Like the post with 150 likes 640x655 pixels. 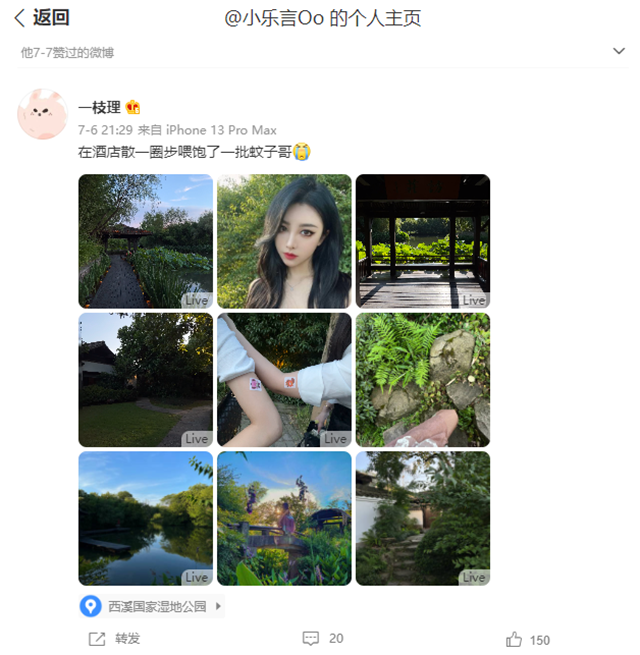[x=528, y=639]
